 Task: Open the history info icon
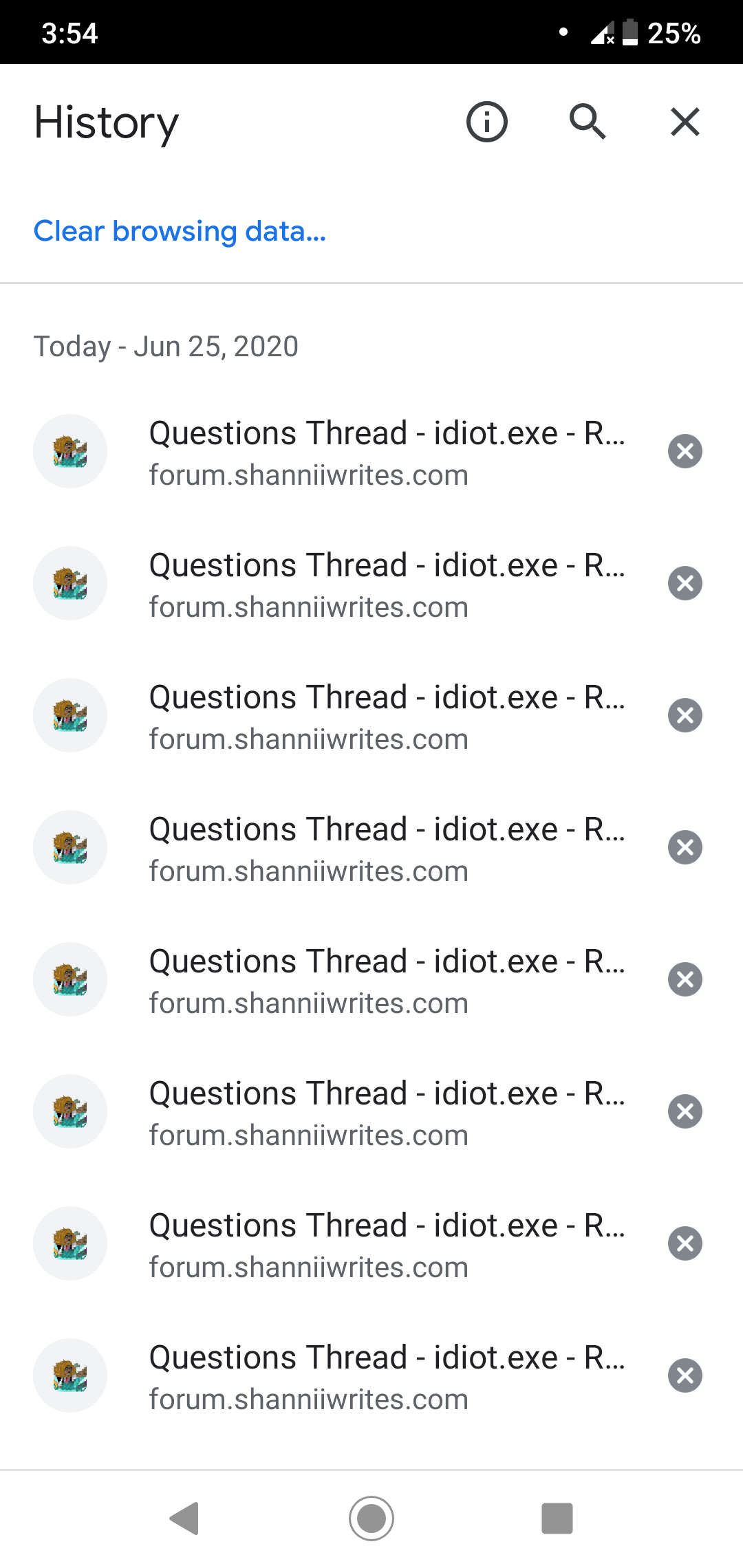coord(486,122)
